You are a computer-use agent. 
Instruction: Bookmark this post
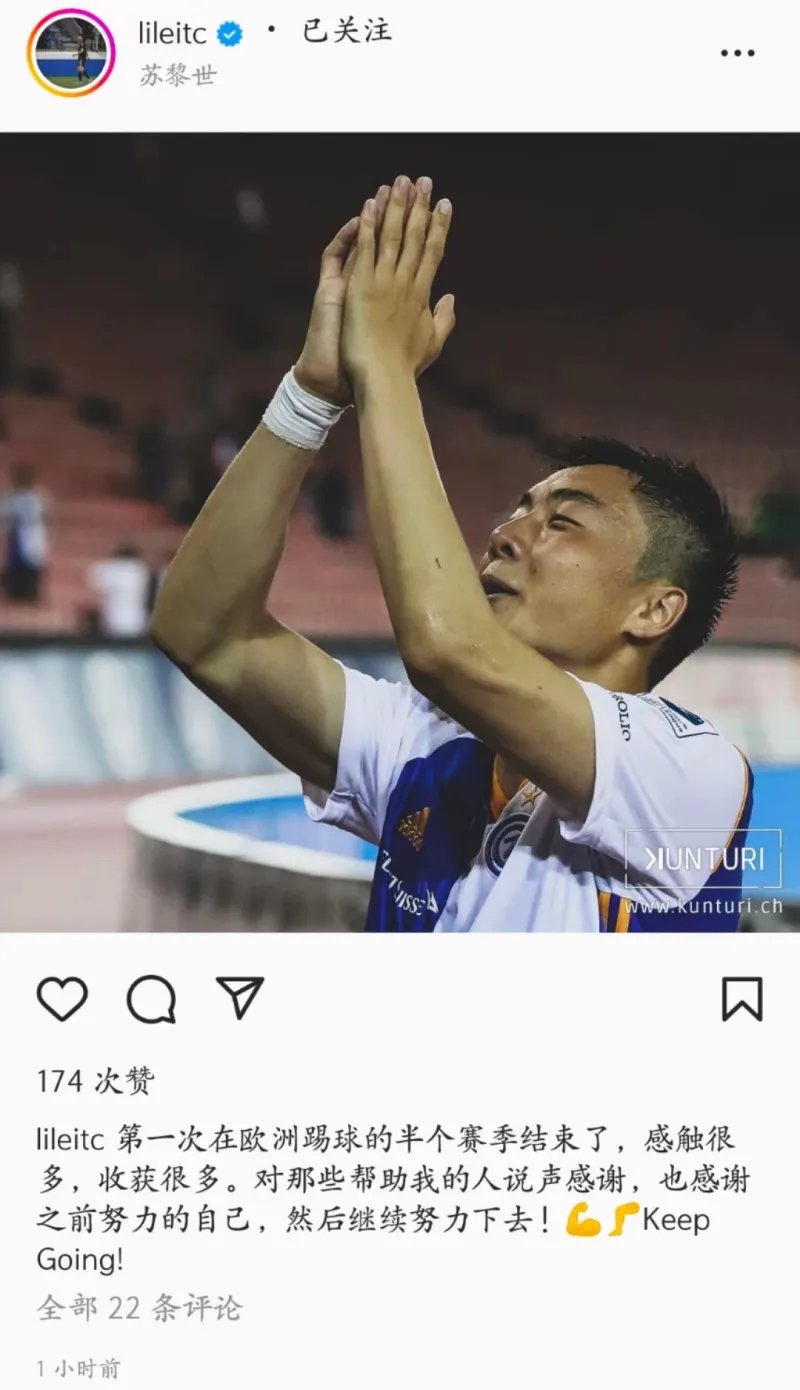tap(742, 999)
